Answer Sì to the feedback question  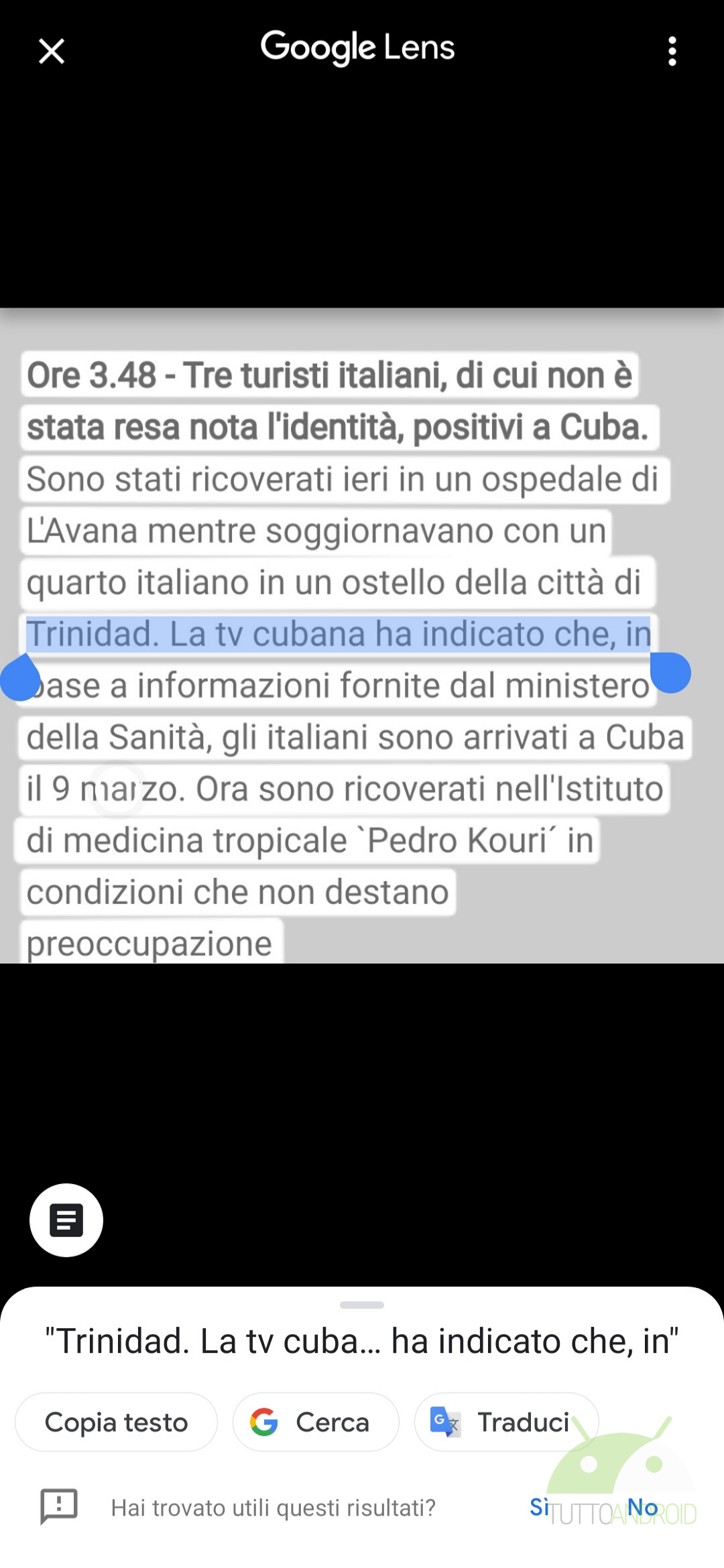540,1507
